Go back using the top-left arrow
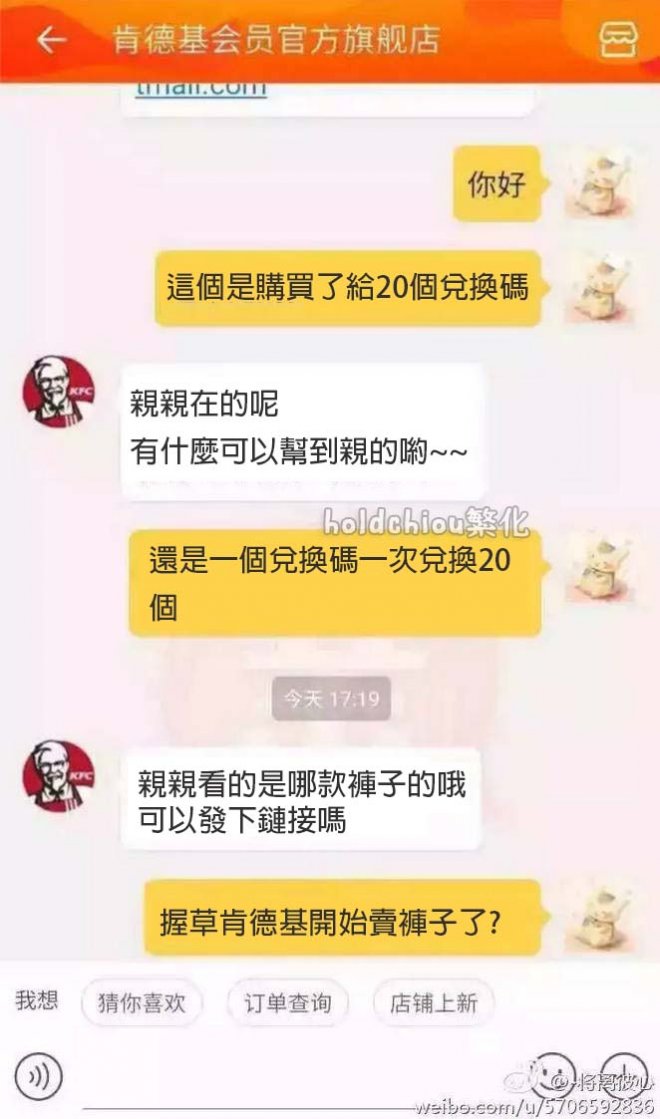The width and height of the screenshot is (660, 1119). click(x=50, y=40)
